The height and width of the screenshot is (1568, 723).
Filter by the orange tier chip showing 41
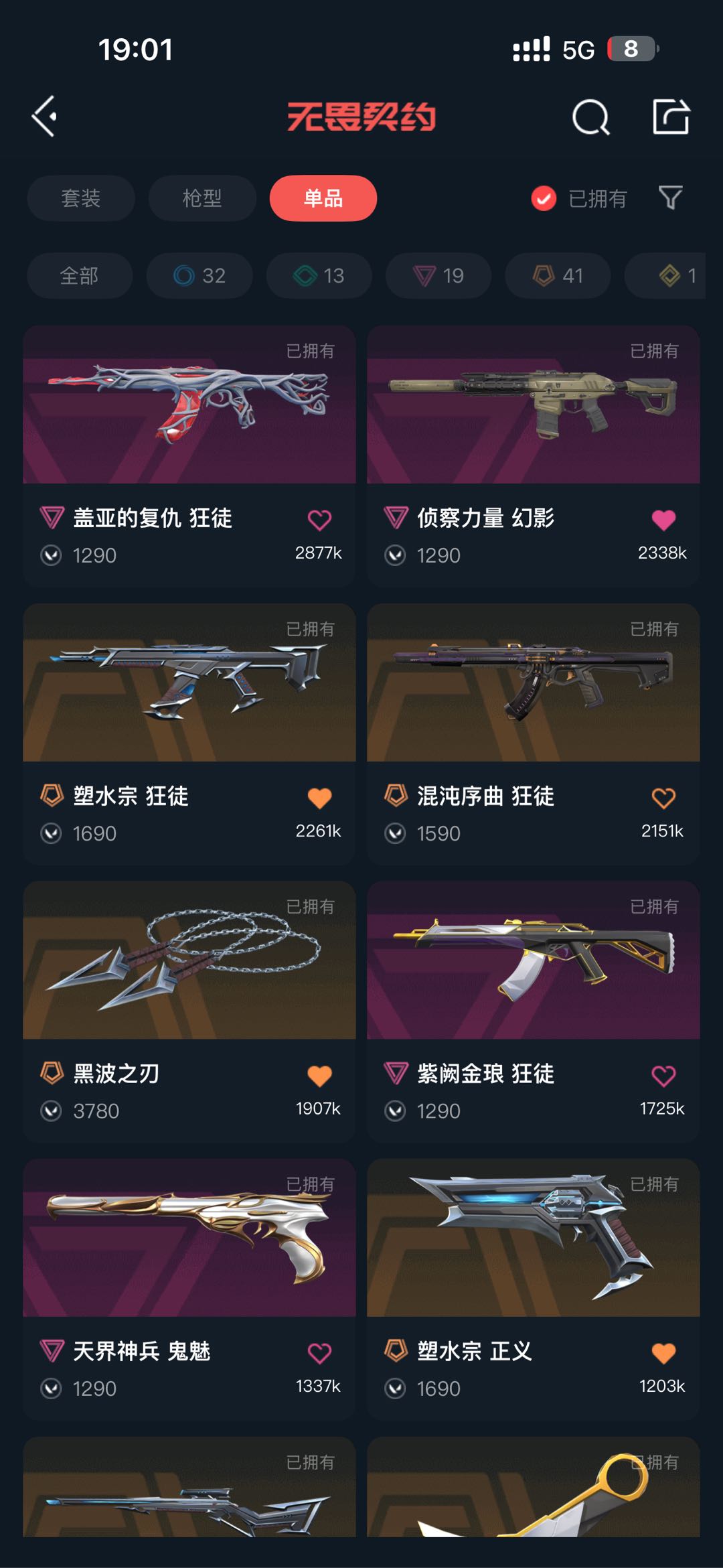click(x=558, y=275)
